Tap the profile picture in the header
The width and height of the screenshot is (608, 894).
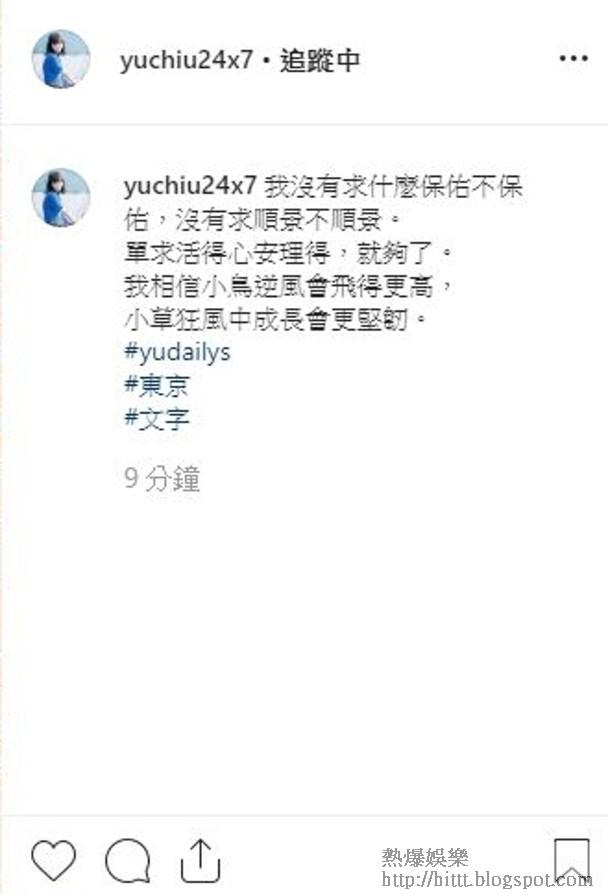[61, 60]
